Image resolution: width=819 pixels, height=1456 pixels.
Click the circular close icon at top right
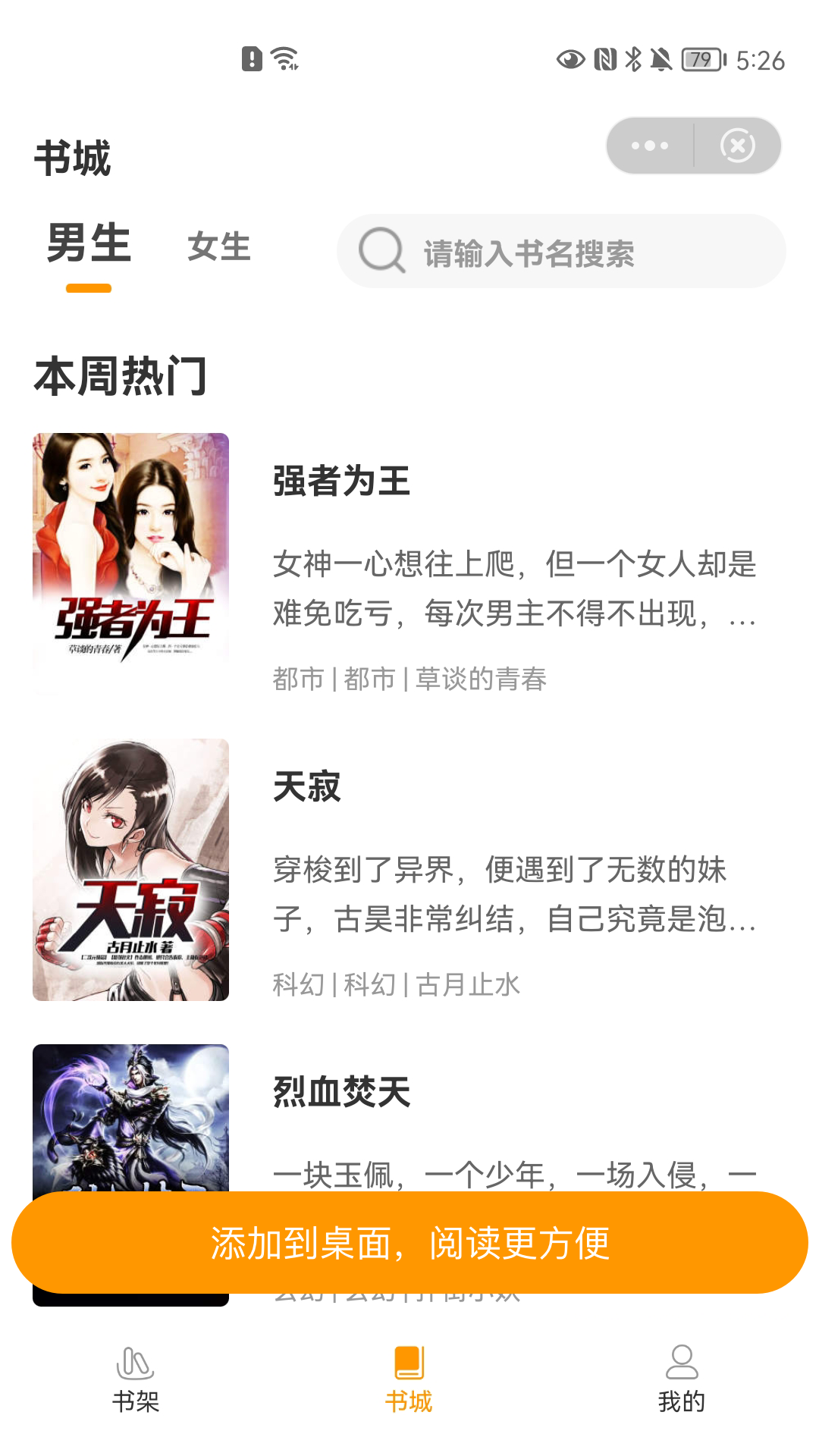pos(739,145)
